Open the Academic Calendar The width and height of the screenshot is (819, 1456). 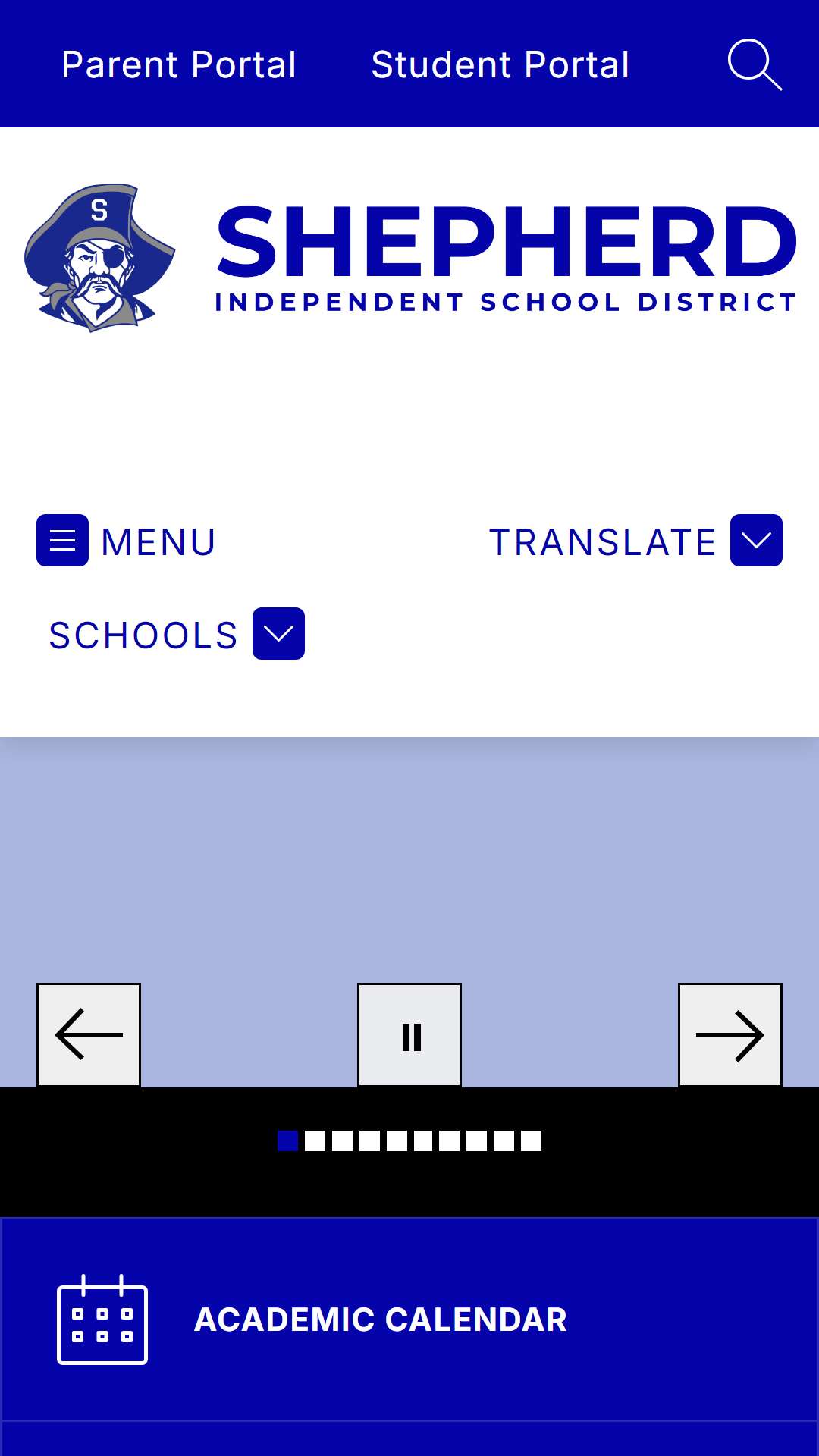tap(409, 1319)
